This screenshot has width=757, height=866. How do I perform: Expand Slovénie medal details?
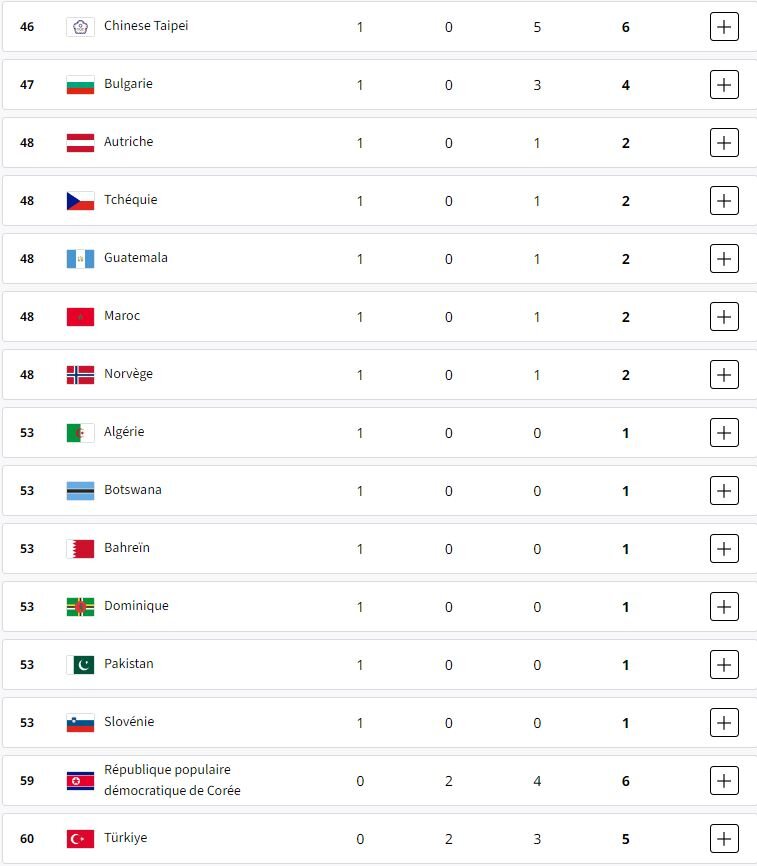[x=724, y=723]
